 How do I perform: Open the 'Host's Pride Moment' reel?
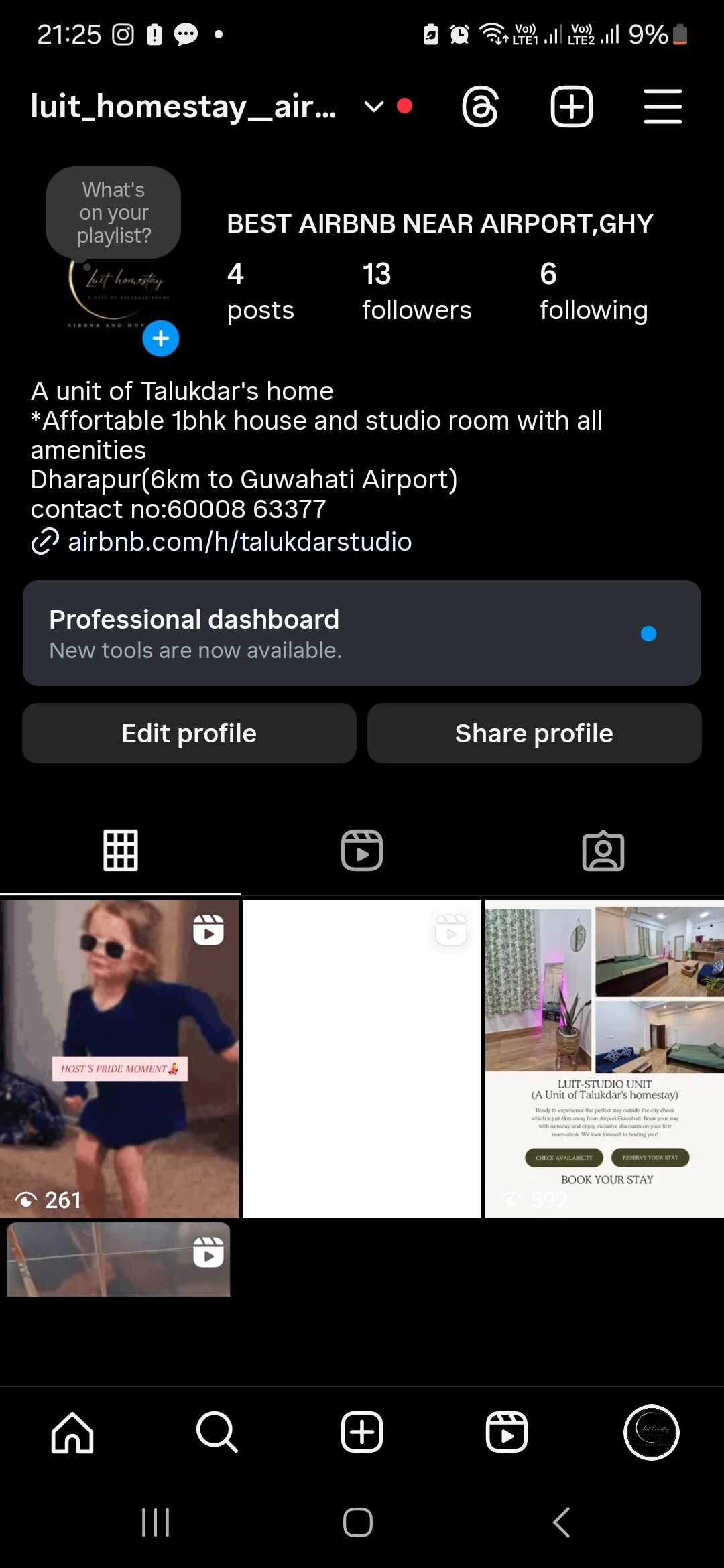(x=119, y=1059)
